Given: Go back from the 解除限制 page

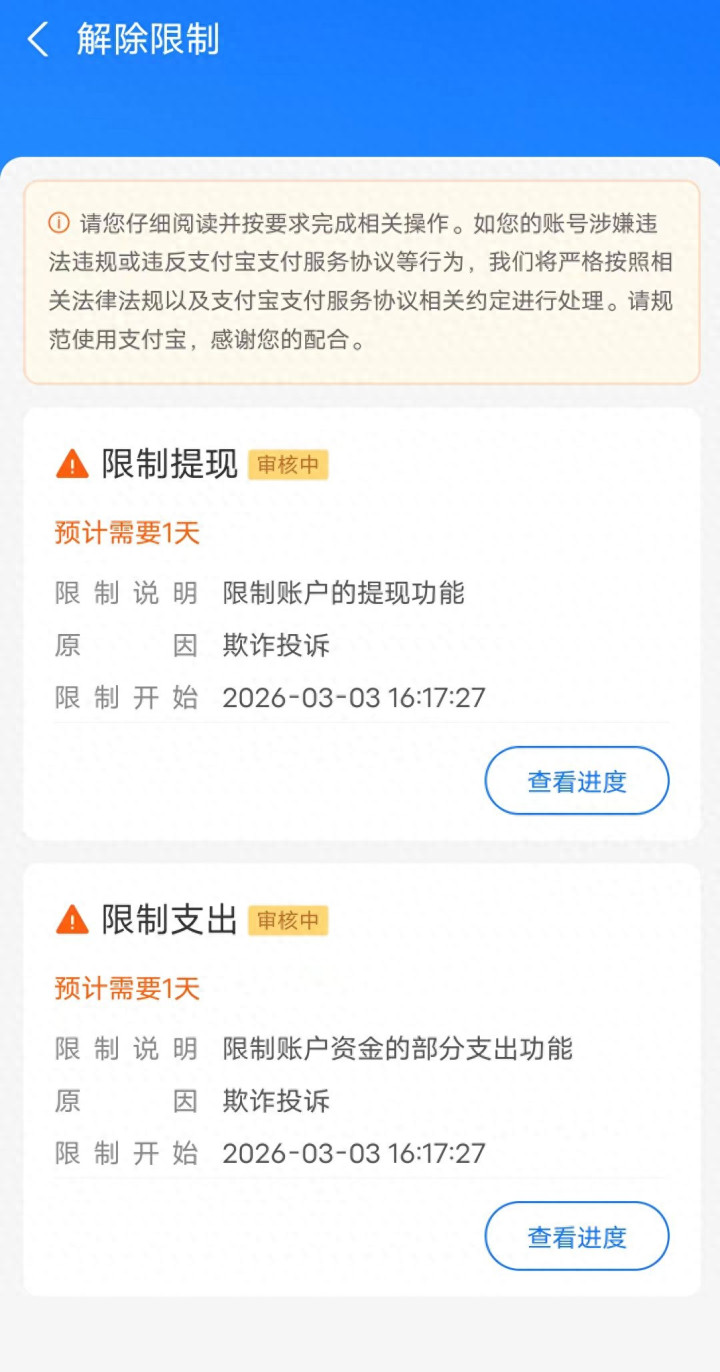Looking at the screenshot, I should tap(38, 41).
